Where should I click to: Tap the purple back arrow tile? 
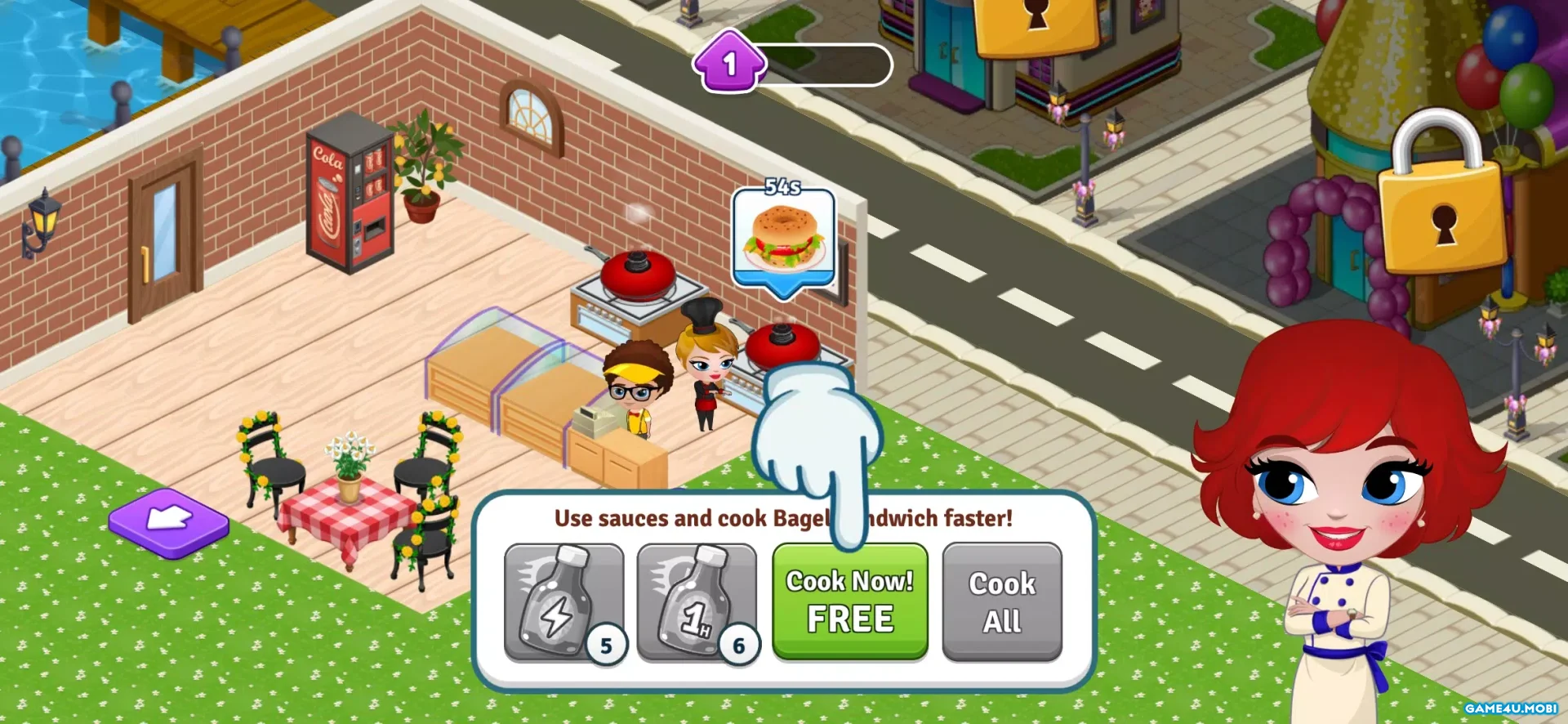[169, 521]
